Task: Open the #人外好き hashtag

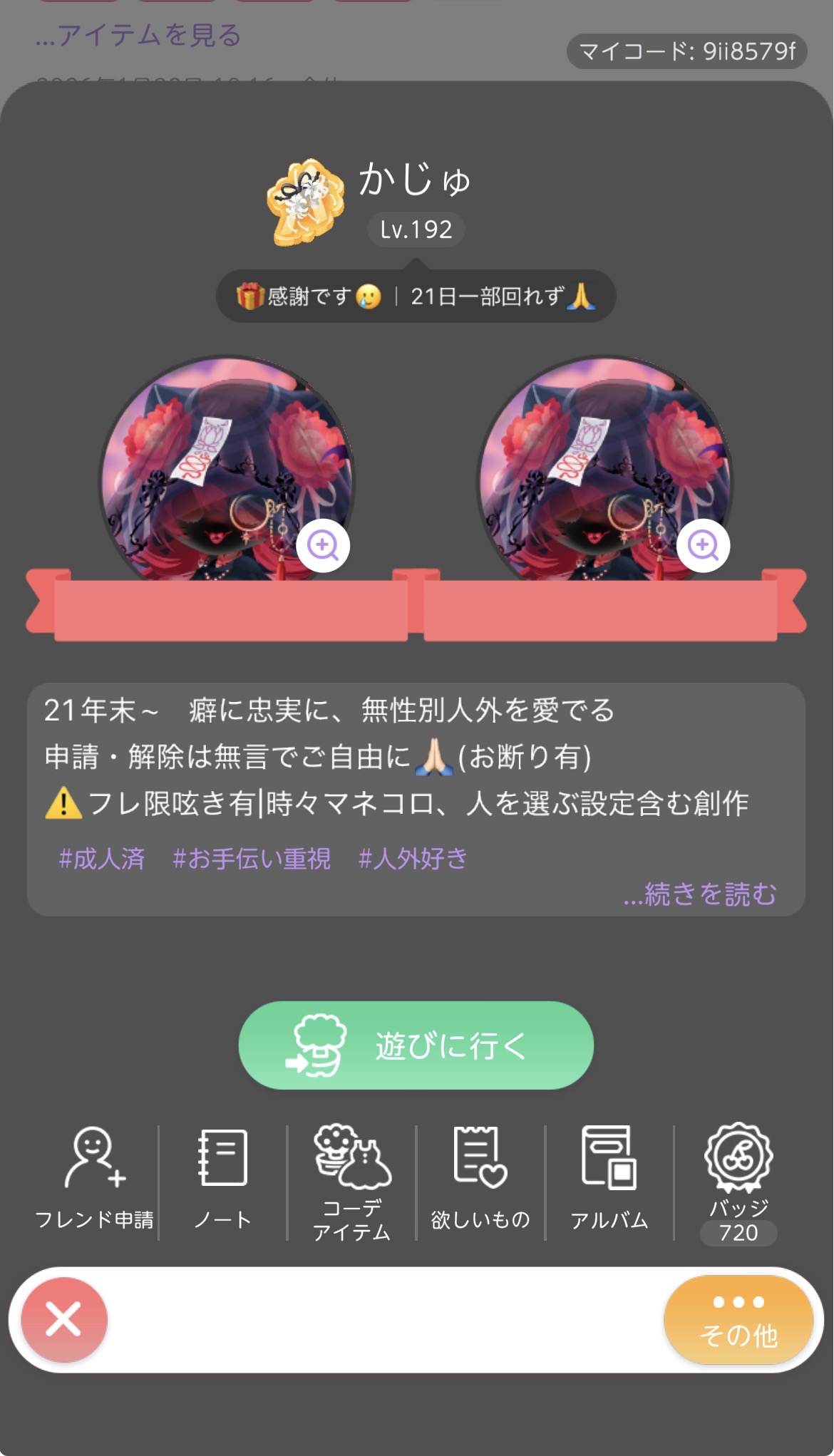Action: point(413,858)
